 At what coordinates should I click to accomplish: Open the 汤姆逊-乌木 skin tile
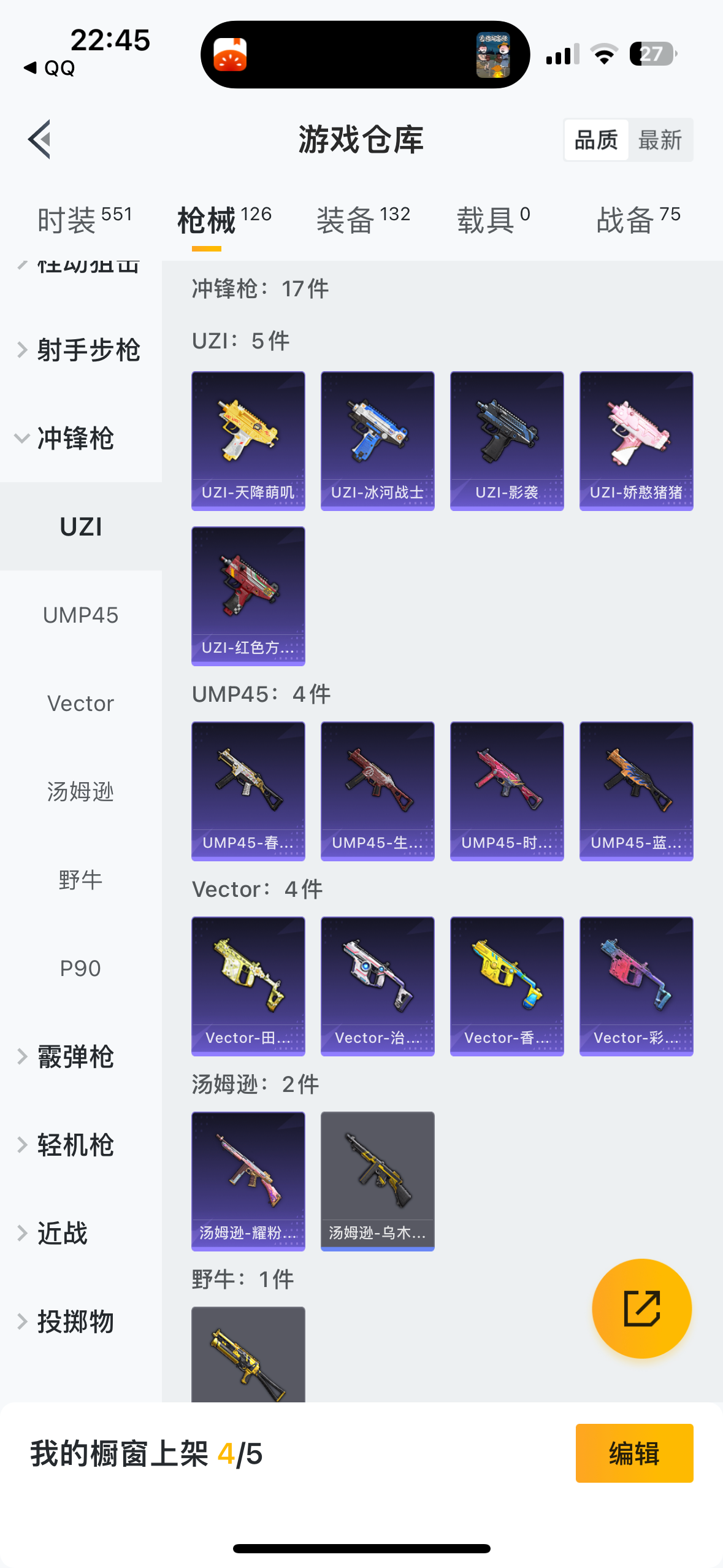click(377, 1181)
